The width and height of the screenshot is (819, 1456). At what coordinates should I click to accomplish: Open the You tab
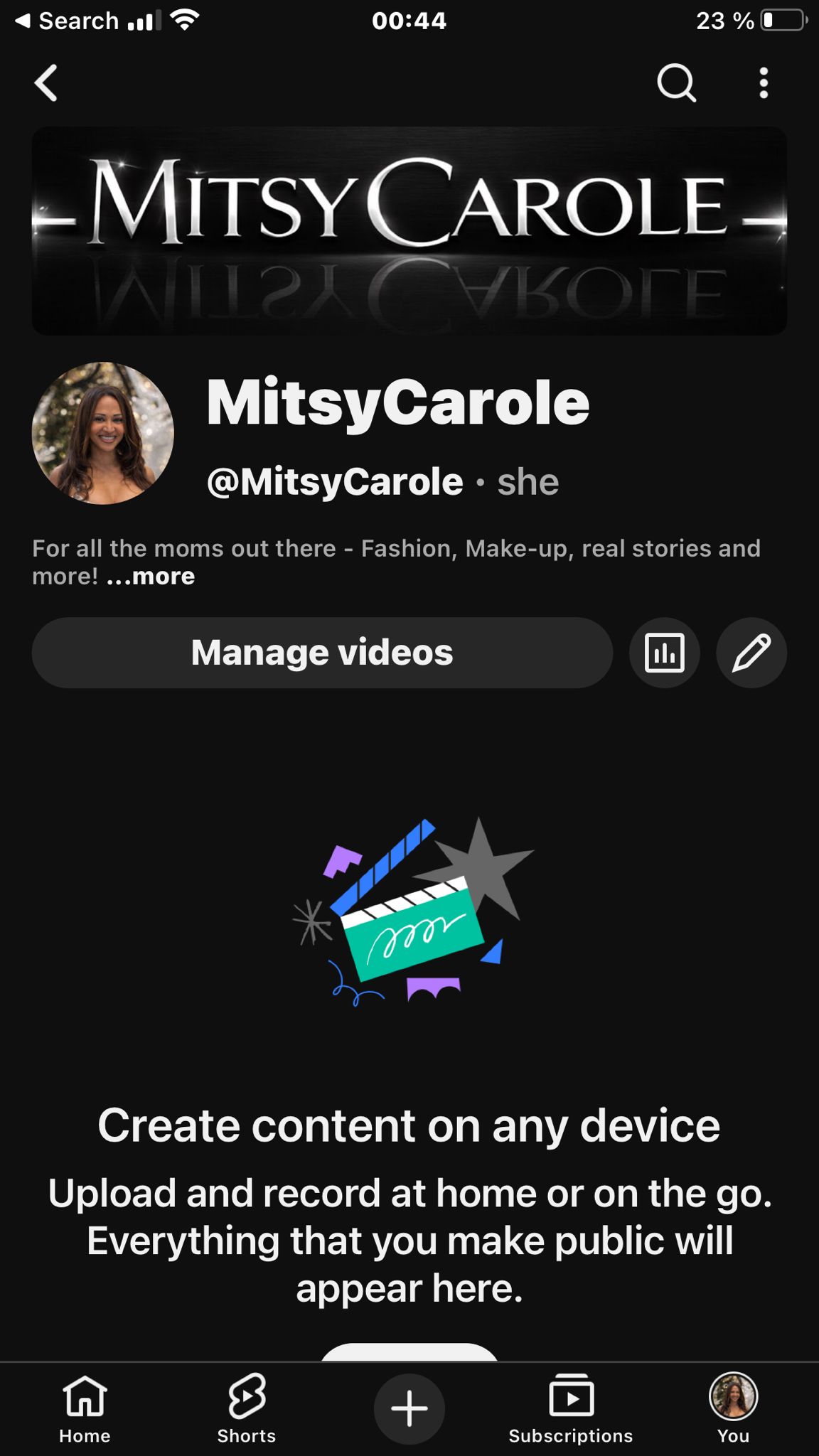tap(733, 1408)
